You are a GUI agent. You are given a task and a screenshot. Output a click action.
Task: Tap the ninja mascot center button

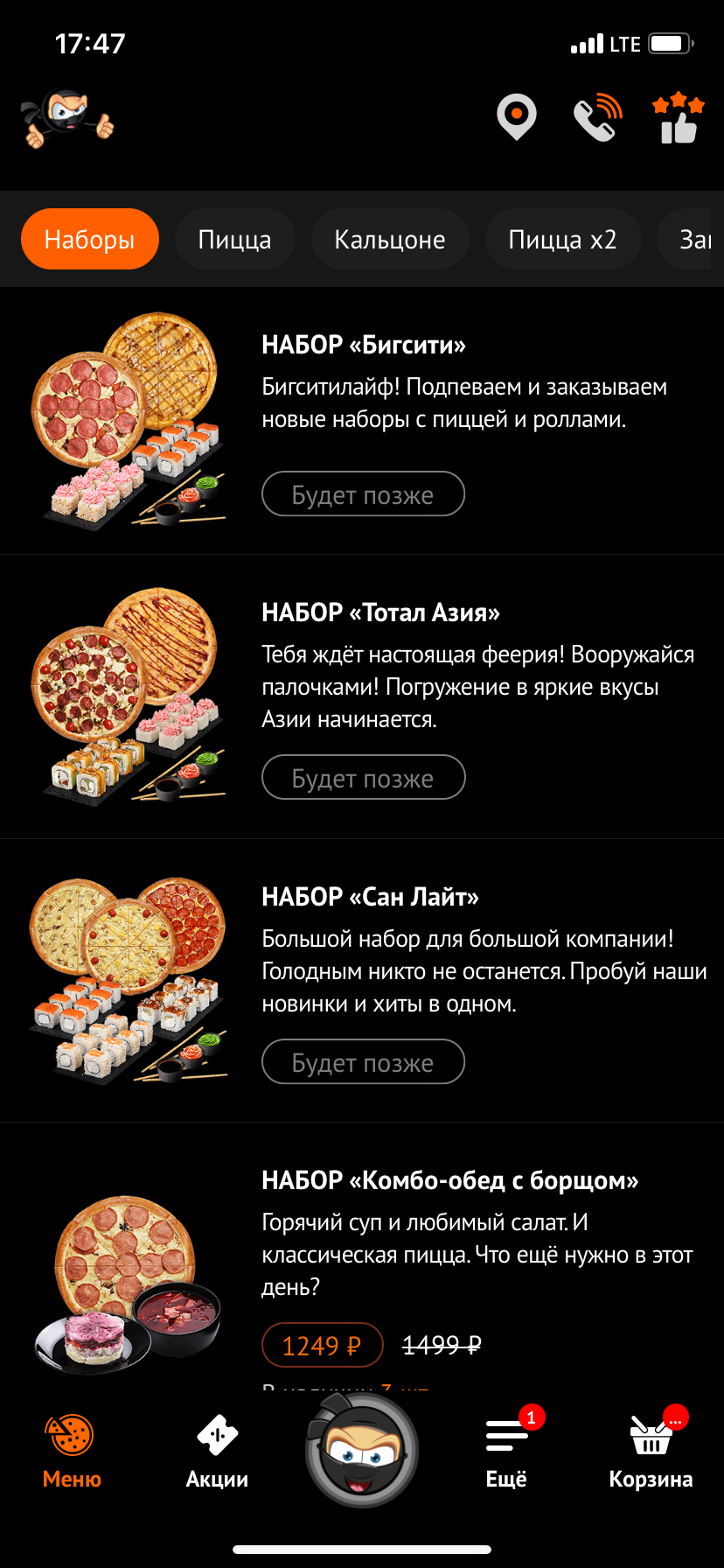point(362,1451)
